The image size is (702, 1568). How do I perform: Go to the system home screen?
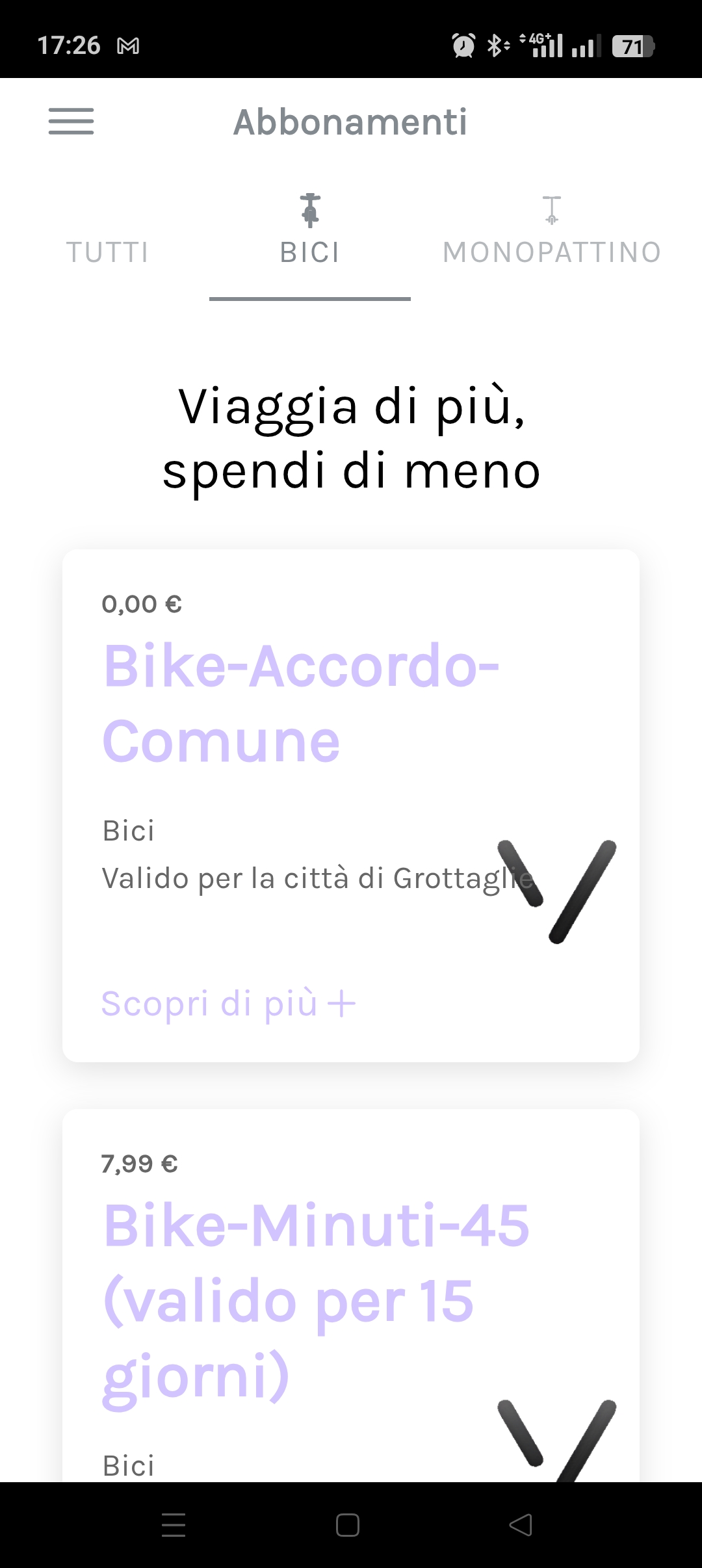coord(348,1525)
